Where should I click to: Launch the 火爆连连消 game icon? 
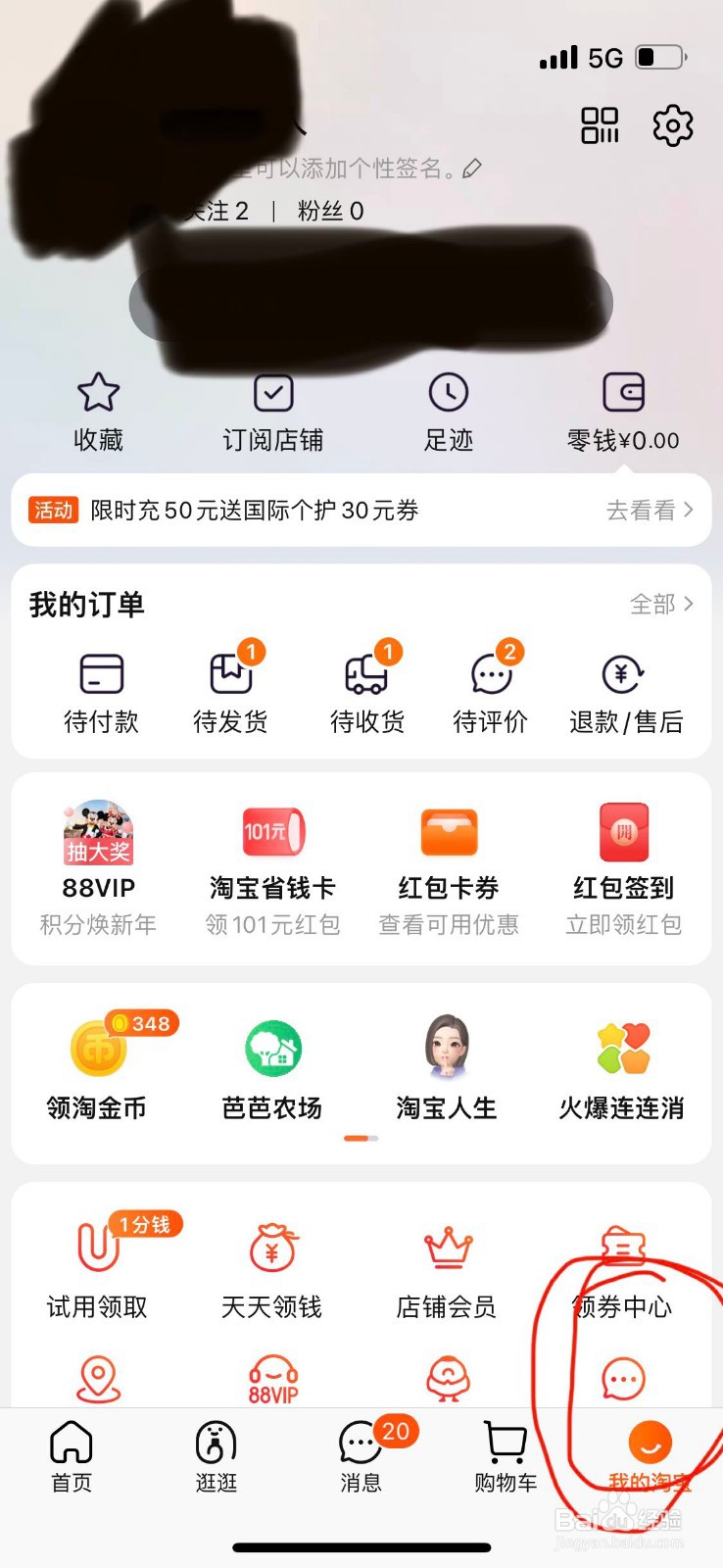[623, 1047]
